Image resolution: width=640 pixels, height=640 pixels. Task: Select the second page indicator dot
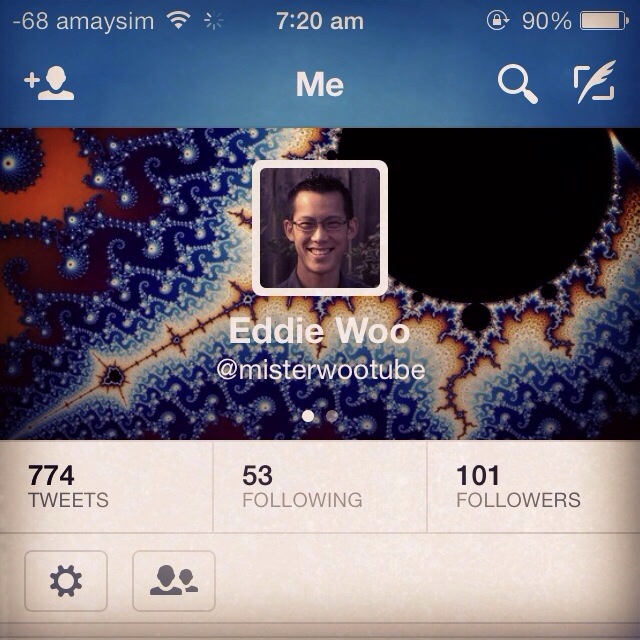(x=332, y=415)
